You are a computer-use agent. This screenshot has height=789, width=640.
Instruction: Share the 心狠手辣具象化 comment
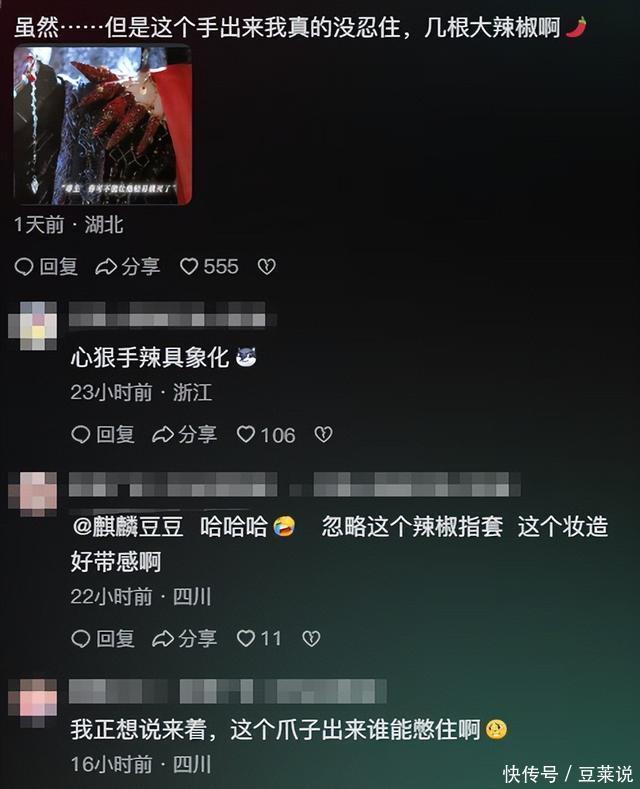pos(184,434)
